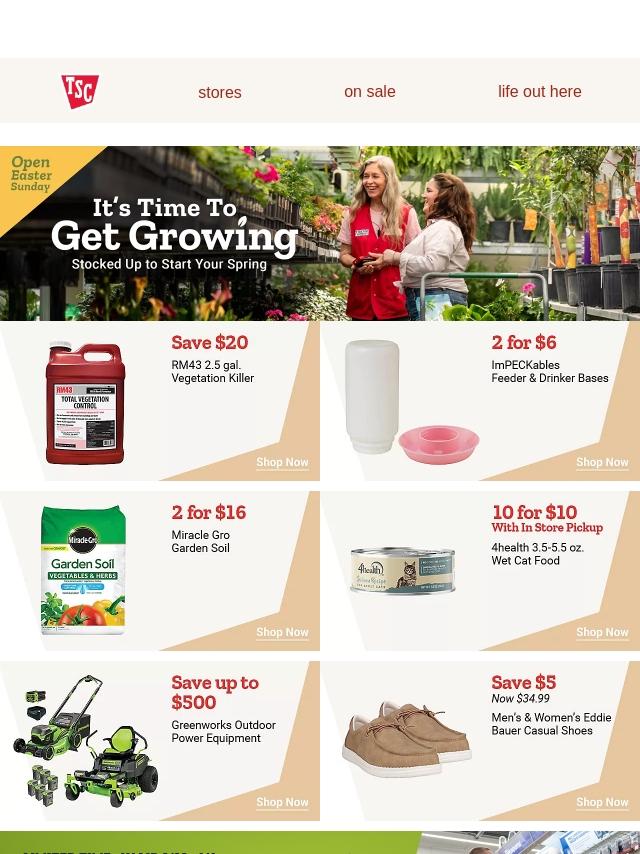Shop Now for RM43 Vegetation Killer
The image size is (640, 854).
[x=282, y=463]
